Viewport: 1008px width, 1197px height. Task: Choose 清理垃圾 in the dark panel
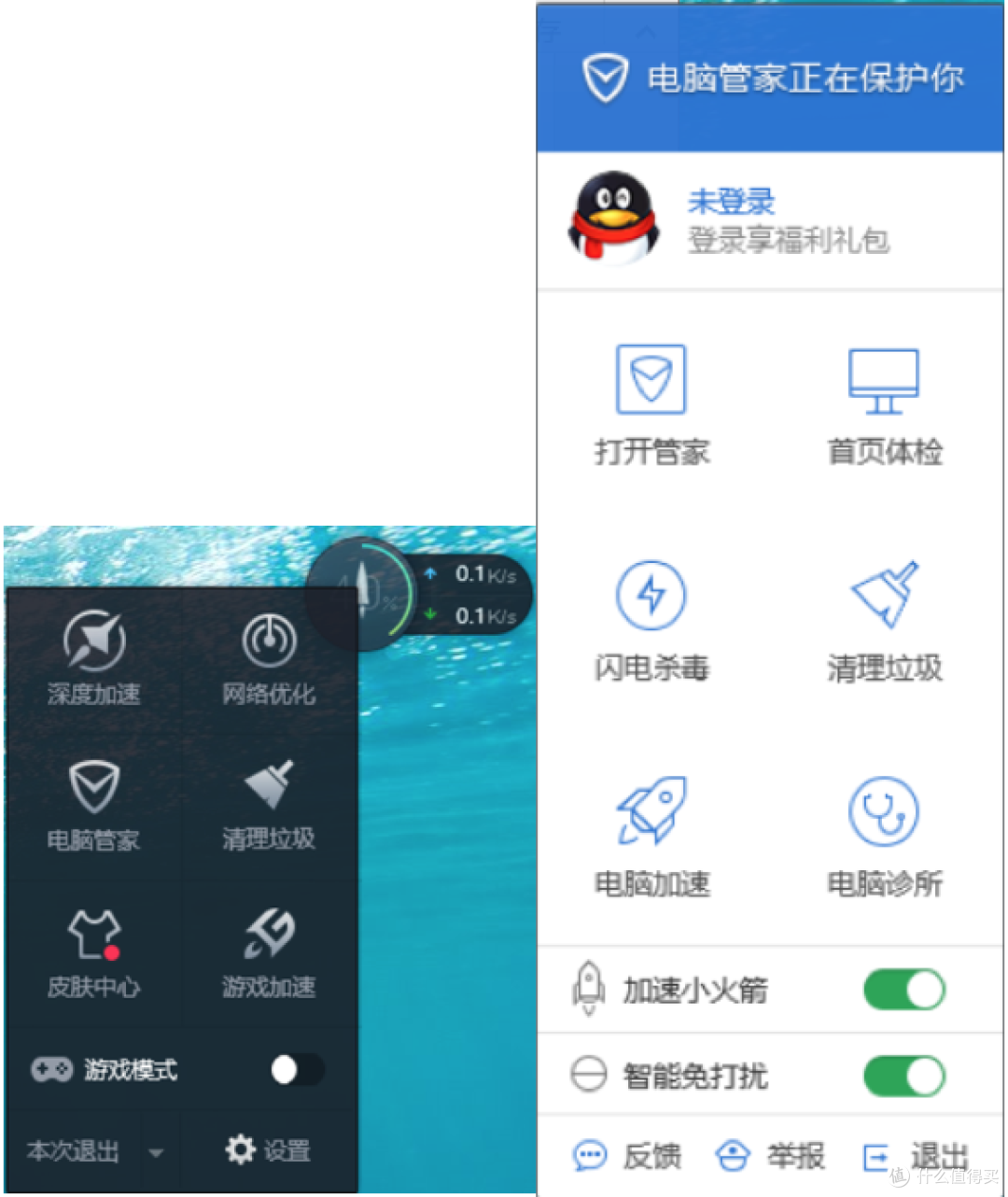[269, 804]
